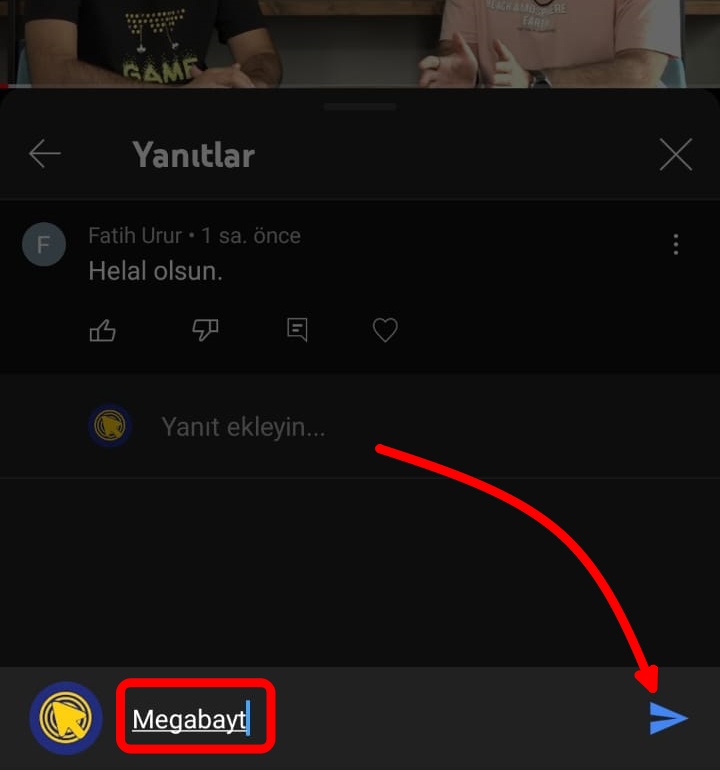The width and height of the screenshot is (720, 770).
Task: Tap the "Yanıt ekleyin..." reply field
Action: point(243,428)
